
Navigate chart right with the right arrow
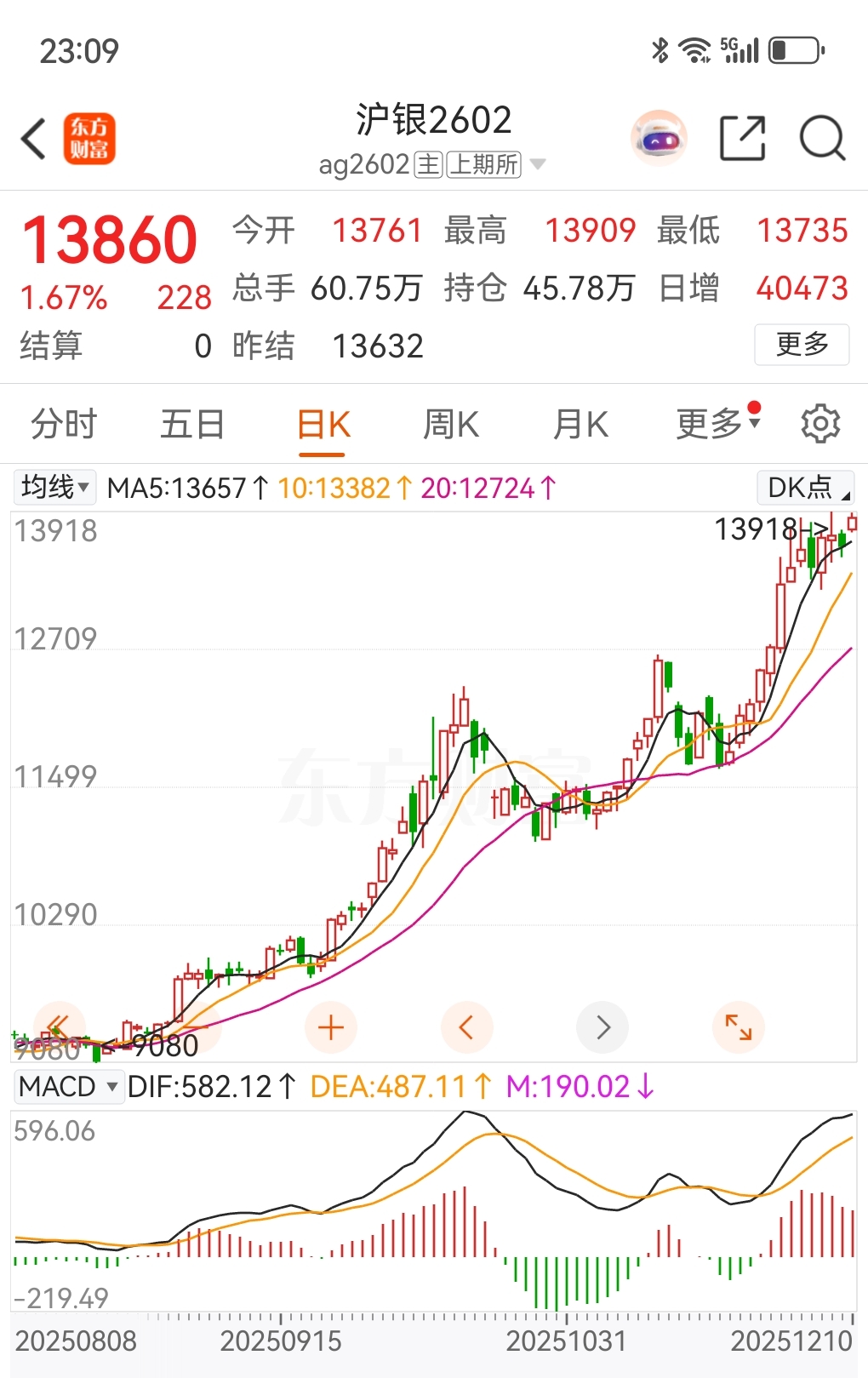click(602, 1027)
